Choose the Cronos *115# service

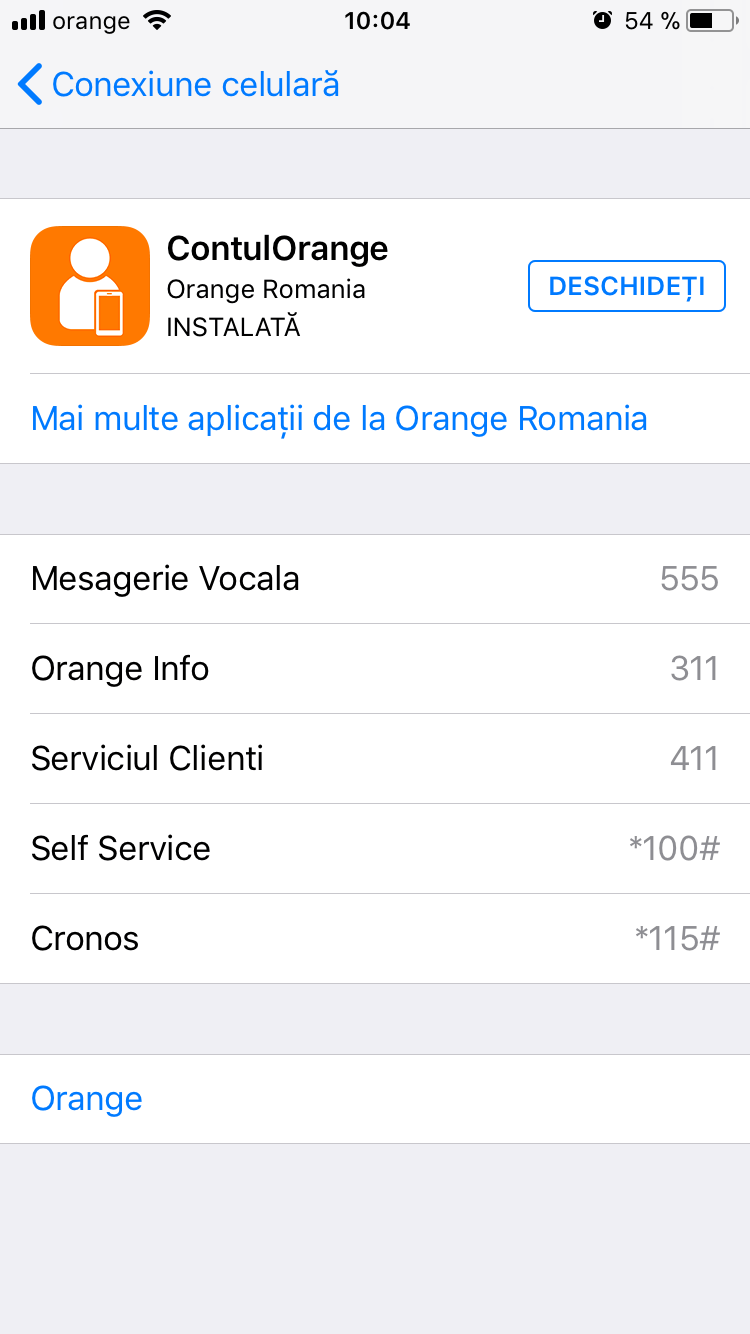(x=375, y=939)
